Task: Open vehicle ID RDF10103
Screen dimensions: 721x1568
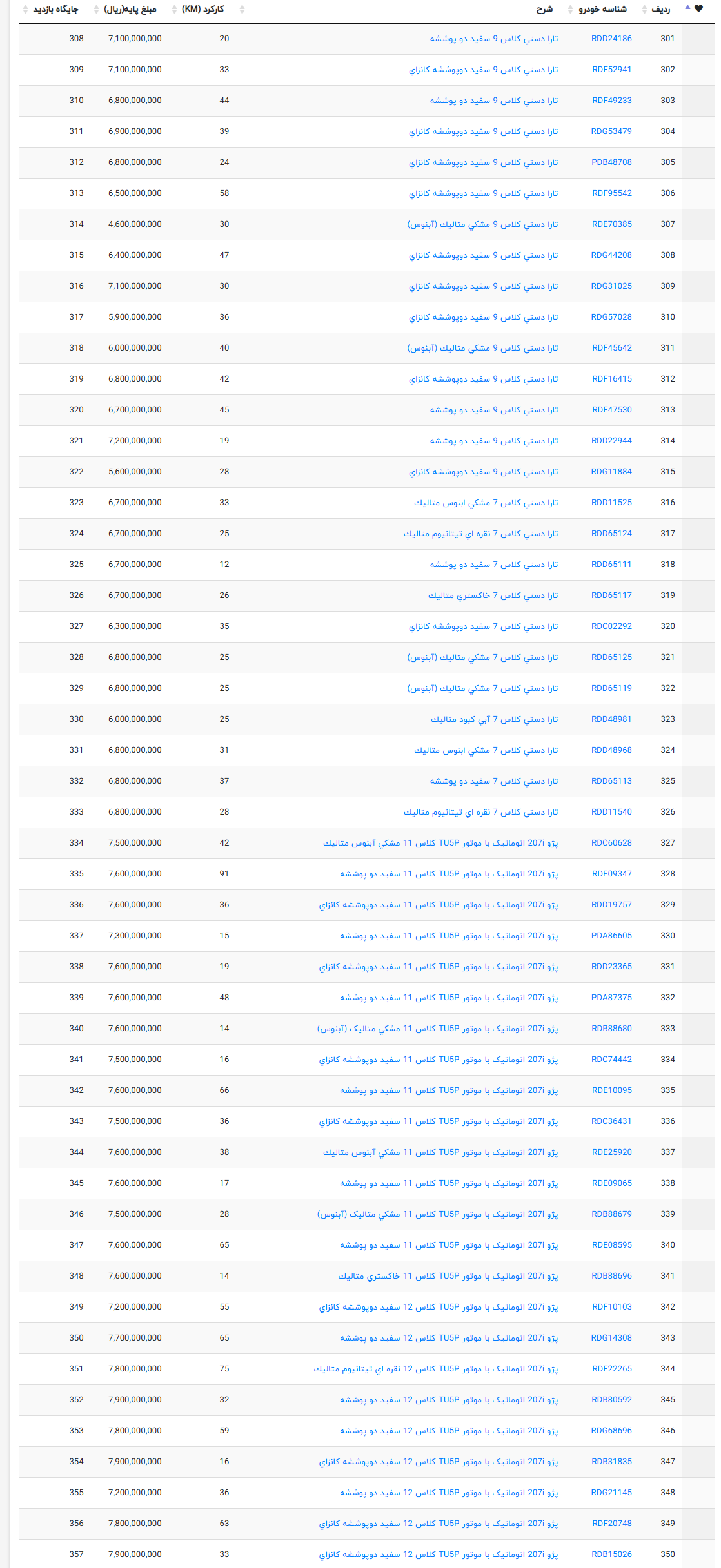Action: [612, 1307]
